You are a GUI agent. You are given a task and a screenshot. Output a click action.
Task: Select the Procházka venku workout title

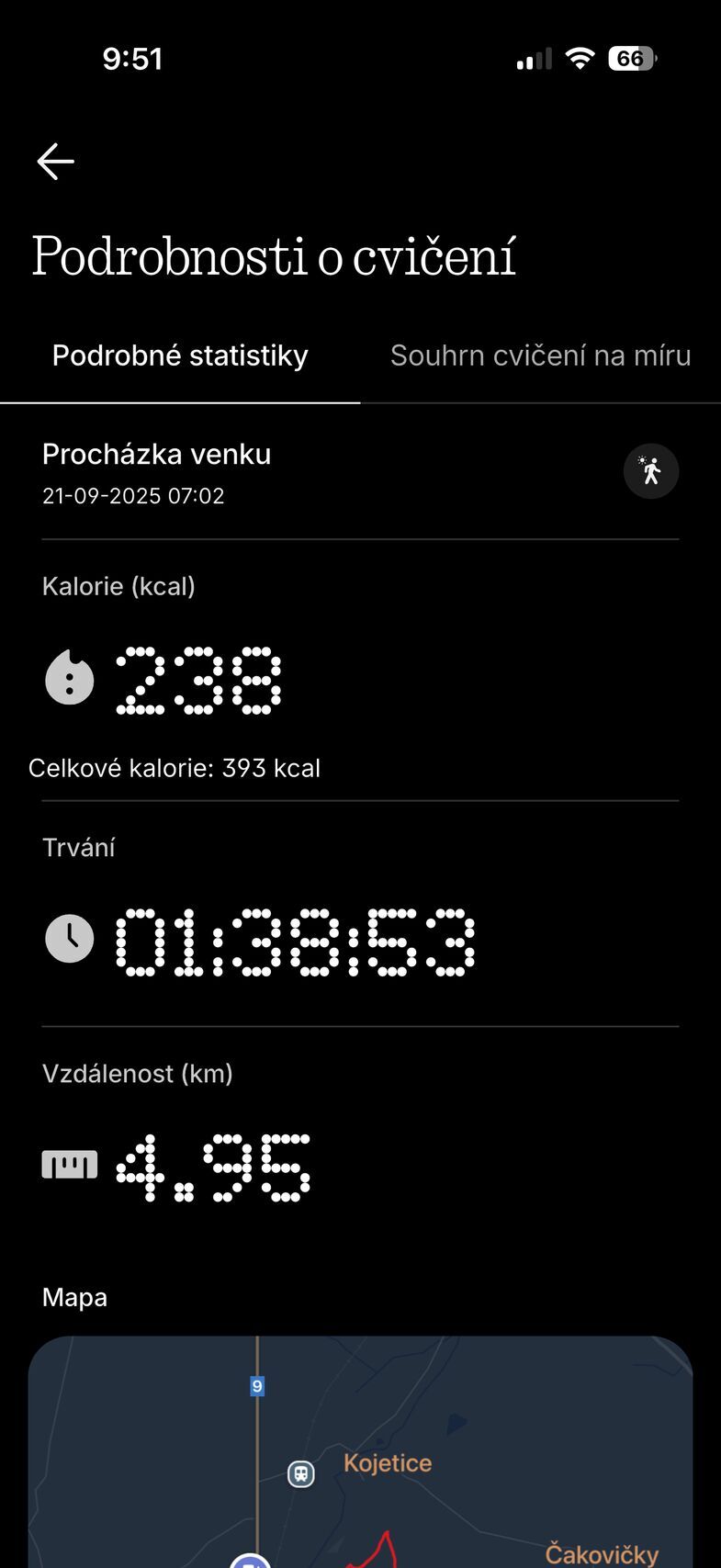(x=156, y=453)
